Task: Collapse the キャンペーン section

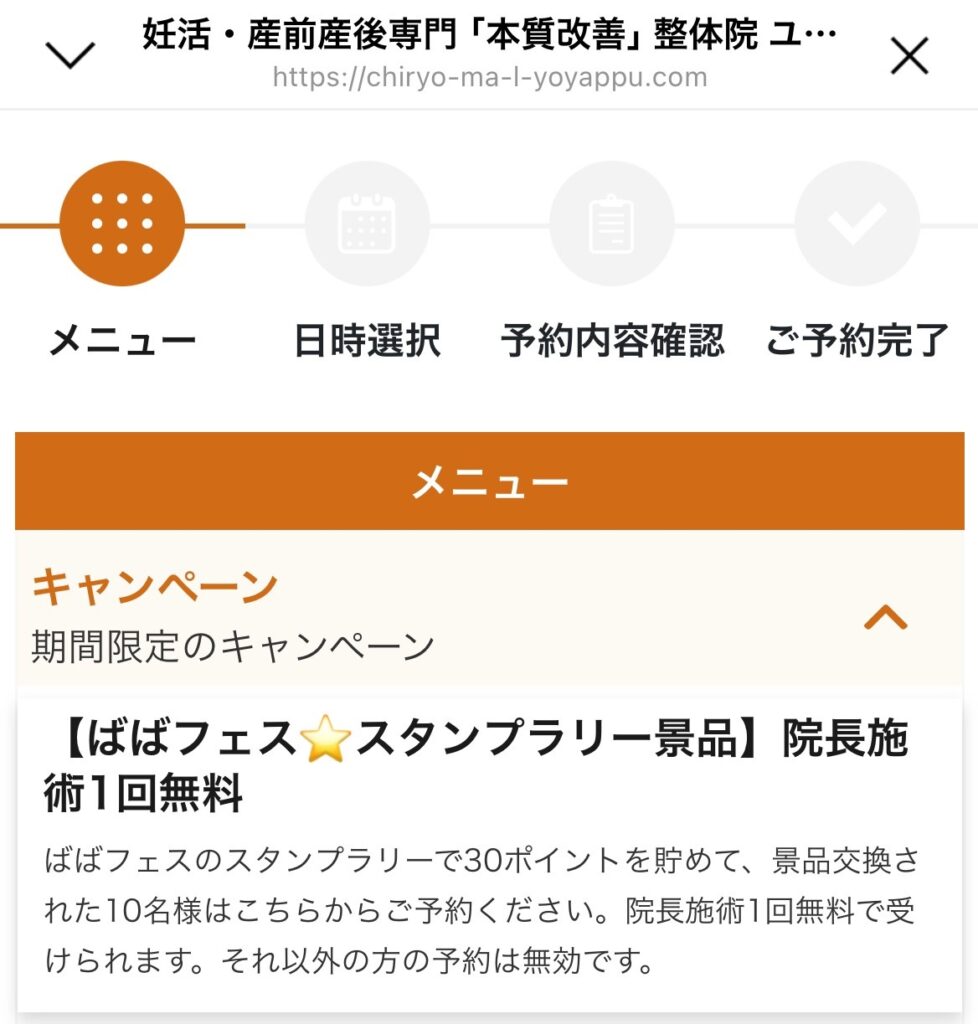Action: coord(885,619)
